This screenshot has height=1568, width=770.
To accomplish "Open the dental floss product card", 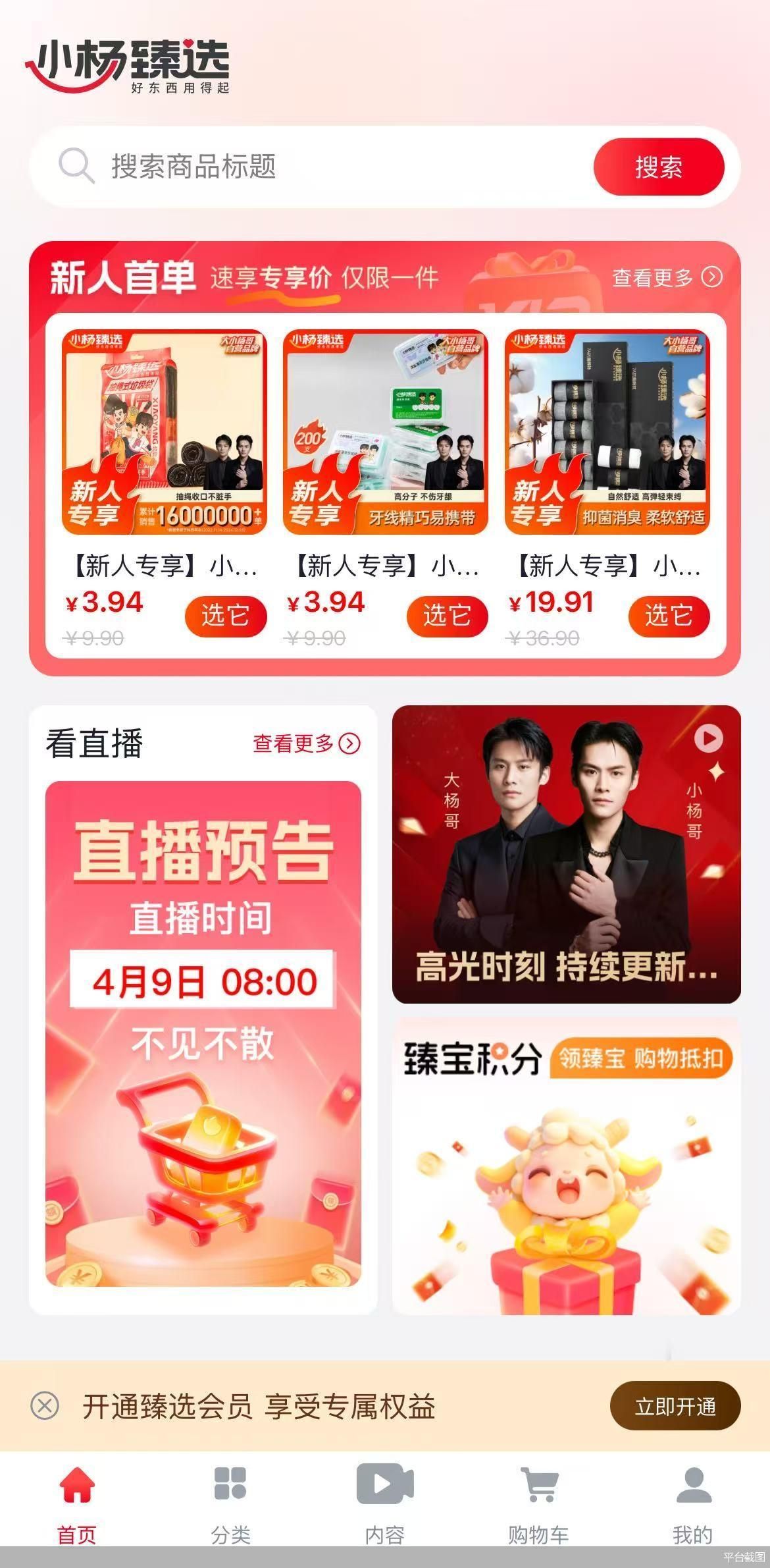I will click(386, 433).
